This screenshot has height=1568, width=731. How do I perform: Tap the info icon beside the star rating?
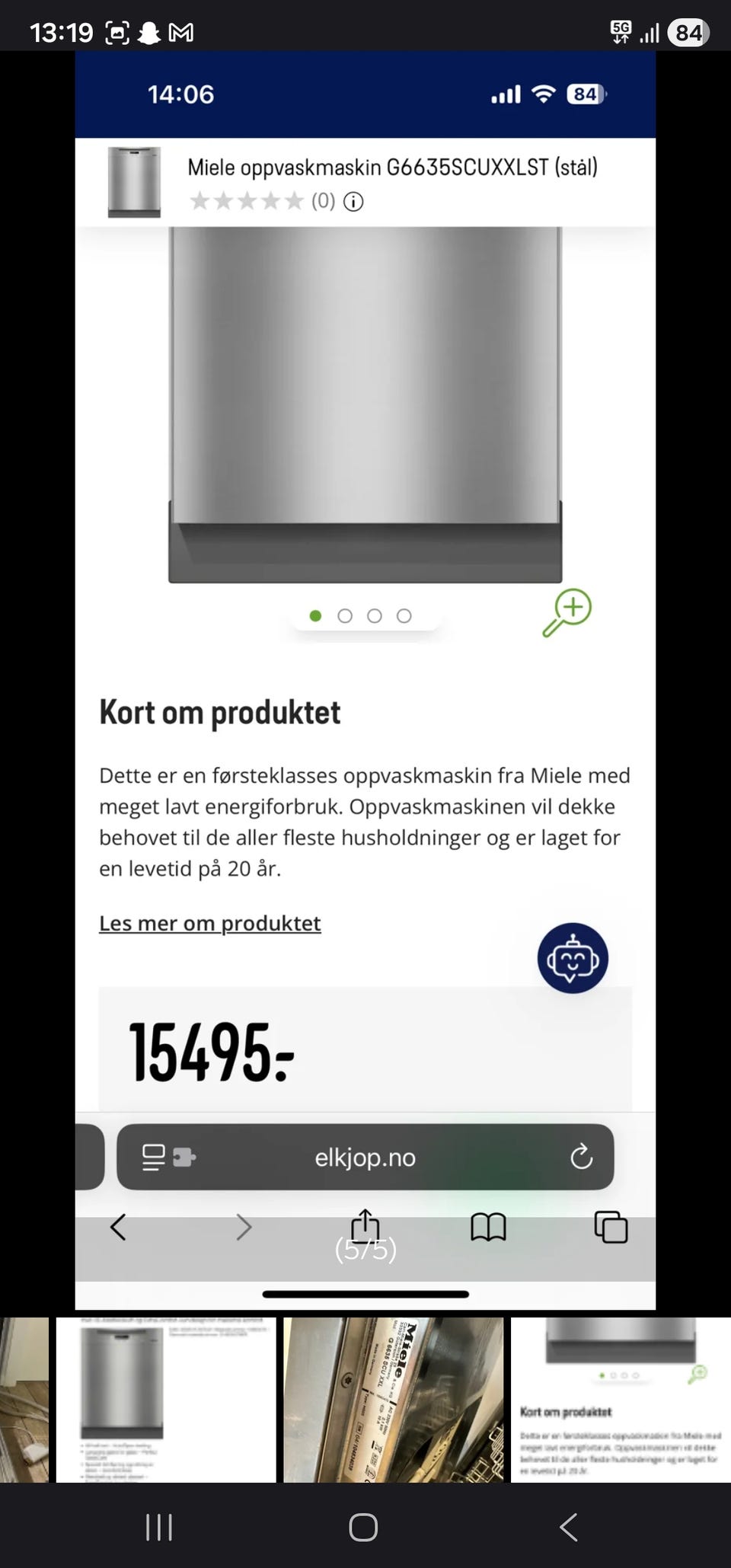(353, 201)
